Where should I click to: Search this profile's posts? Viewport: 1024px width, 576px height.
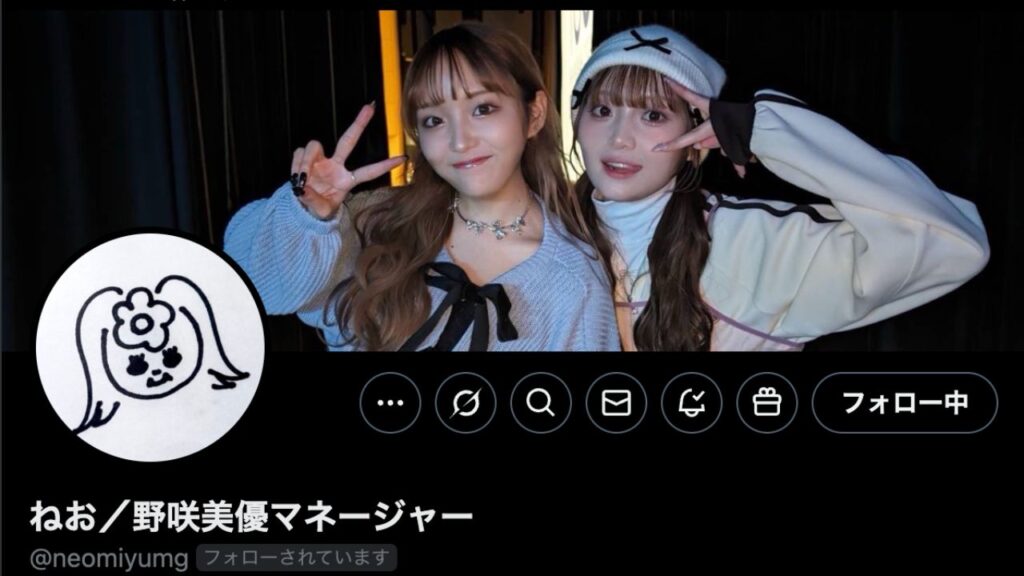(541, 403)
